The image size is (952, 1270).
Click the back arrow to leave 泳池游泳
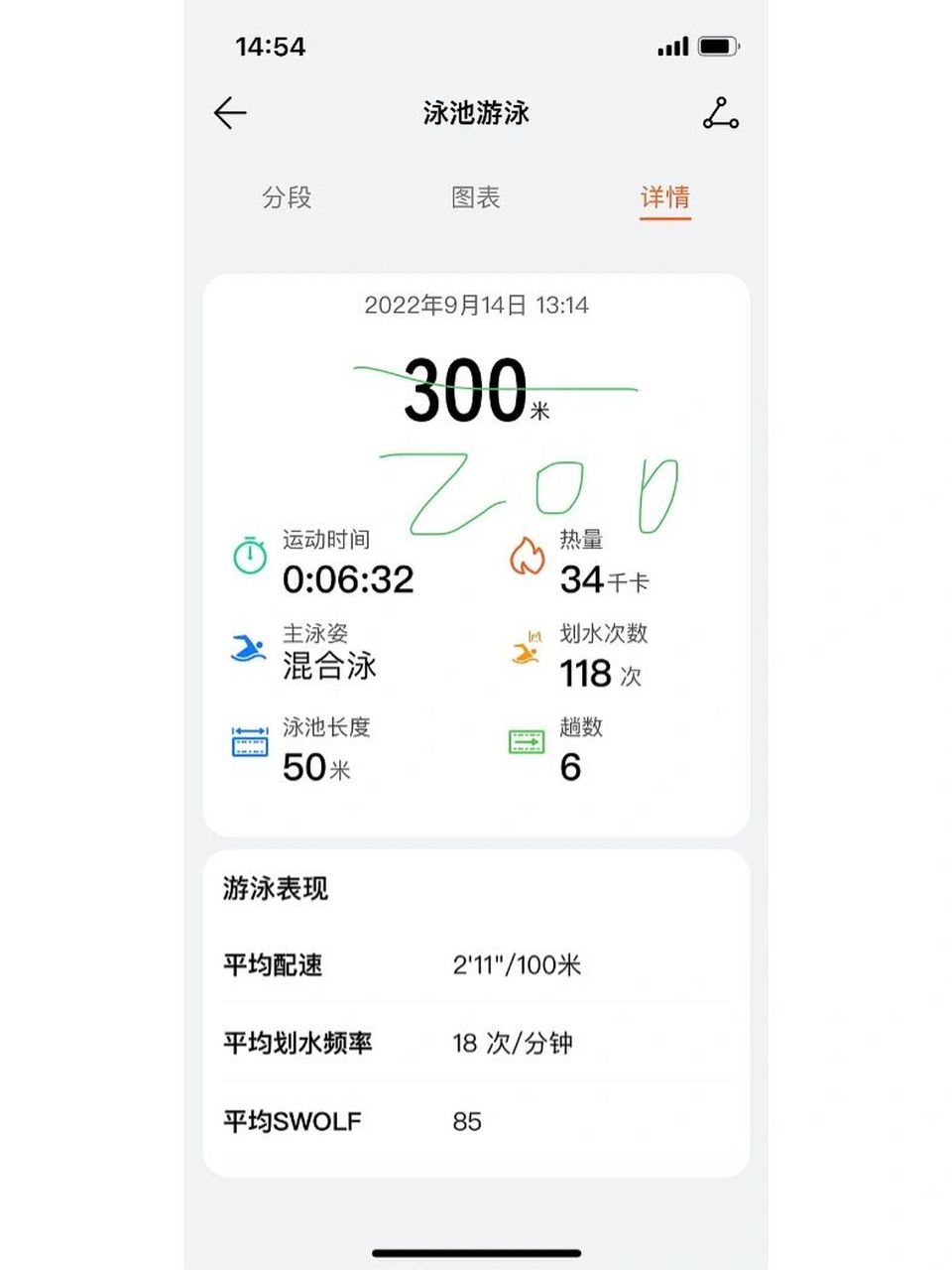coord(229,113)
